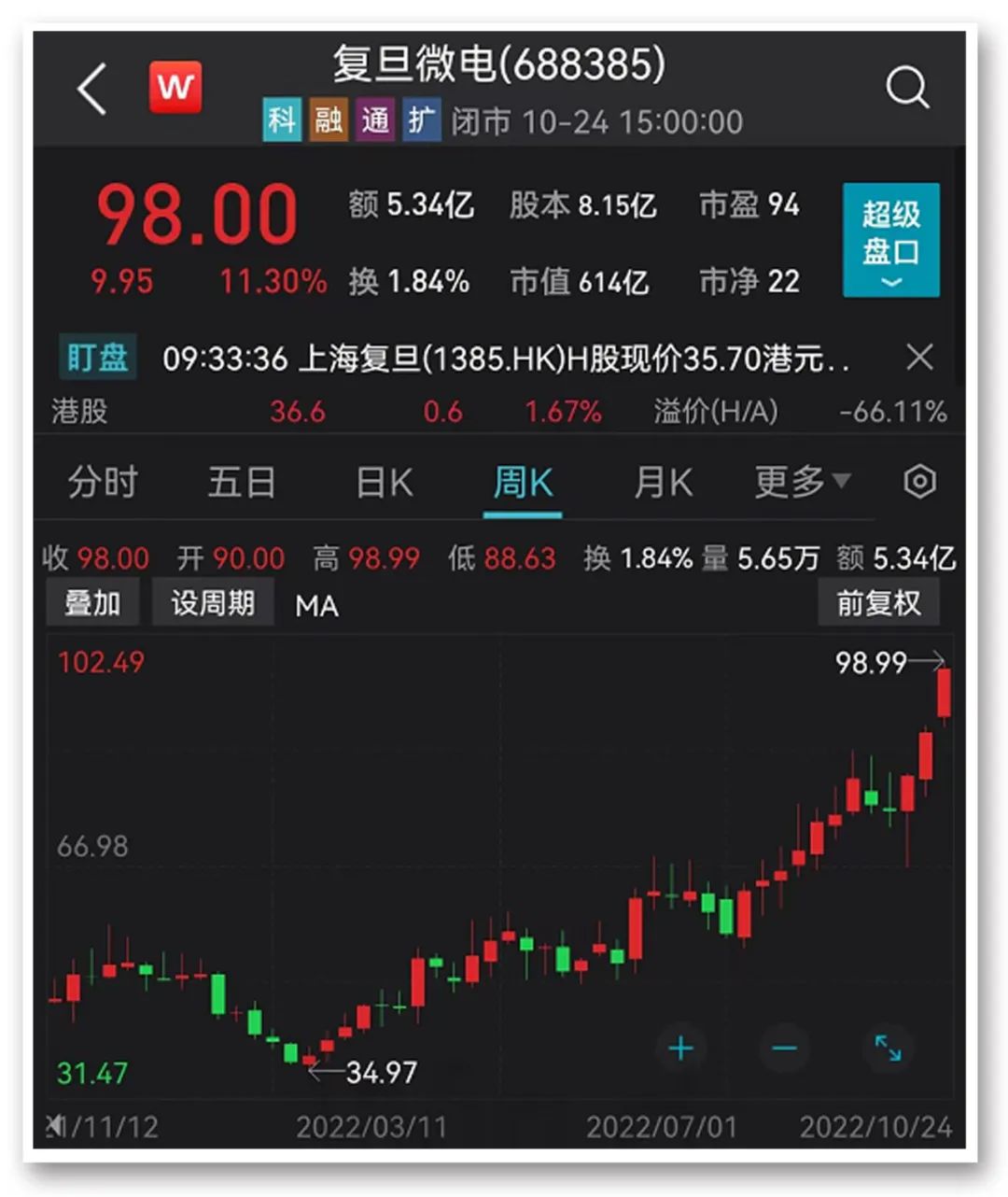Zoom in the chart with plus

pyautogui.click(x=681, y=1049)
